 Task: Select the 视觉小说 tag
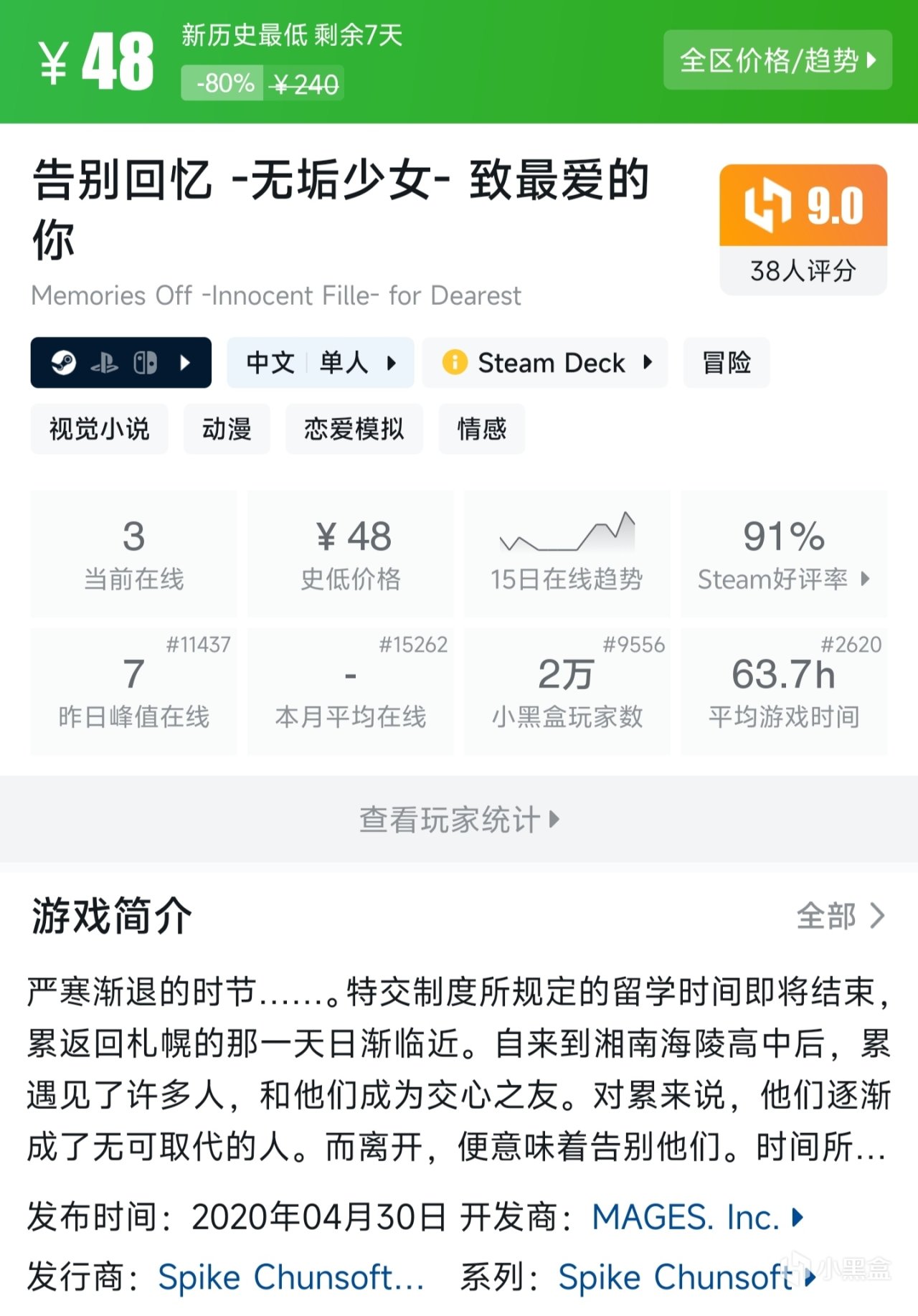99,429
